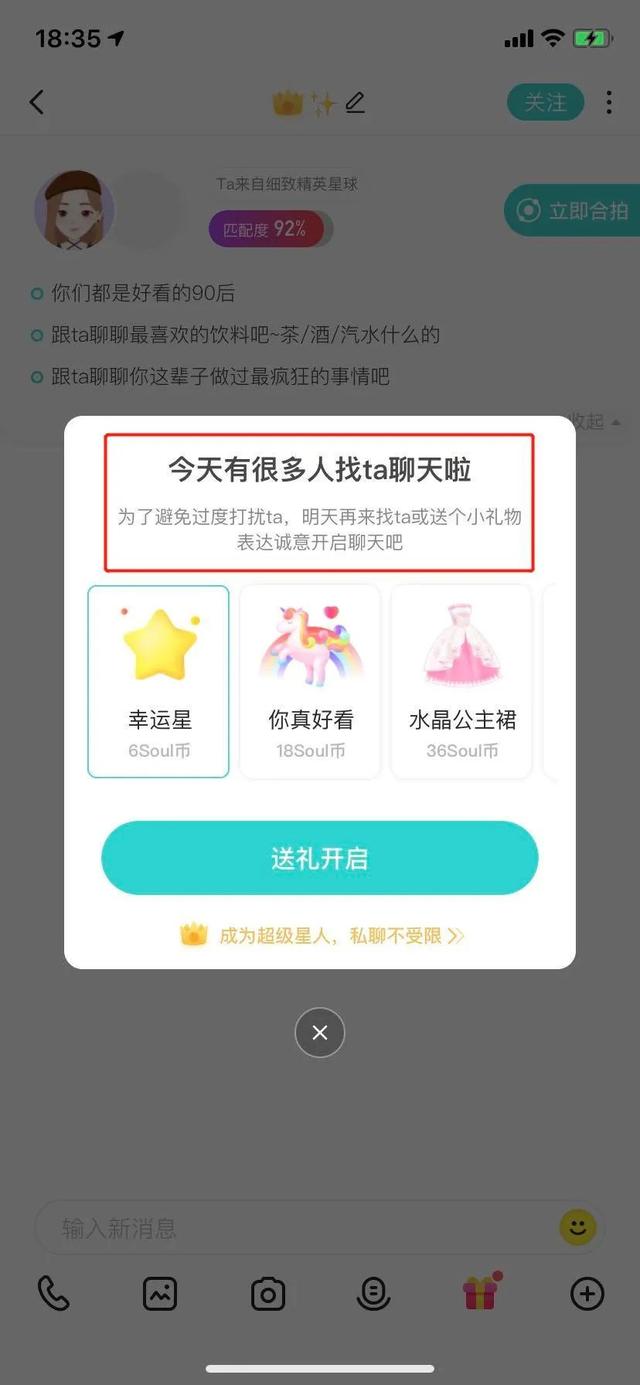Go back with the top-left arrow
Screen dimensions: 640x1385
click(37, 102)
